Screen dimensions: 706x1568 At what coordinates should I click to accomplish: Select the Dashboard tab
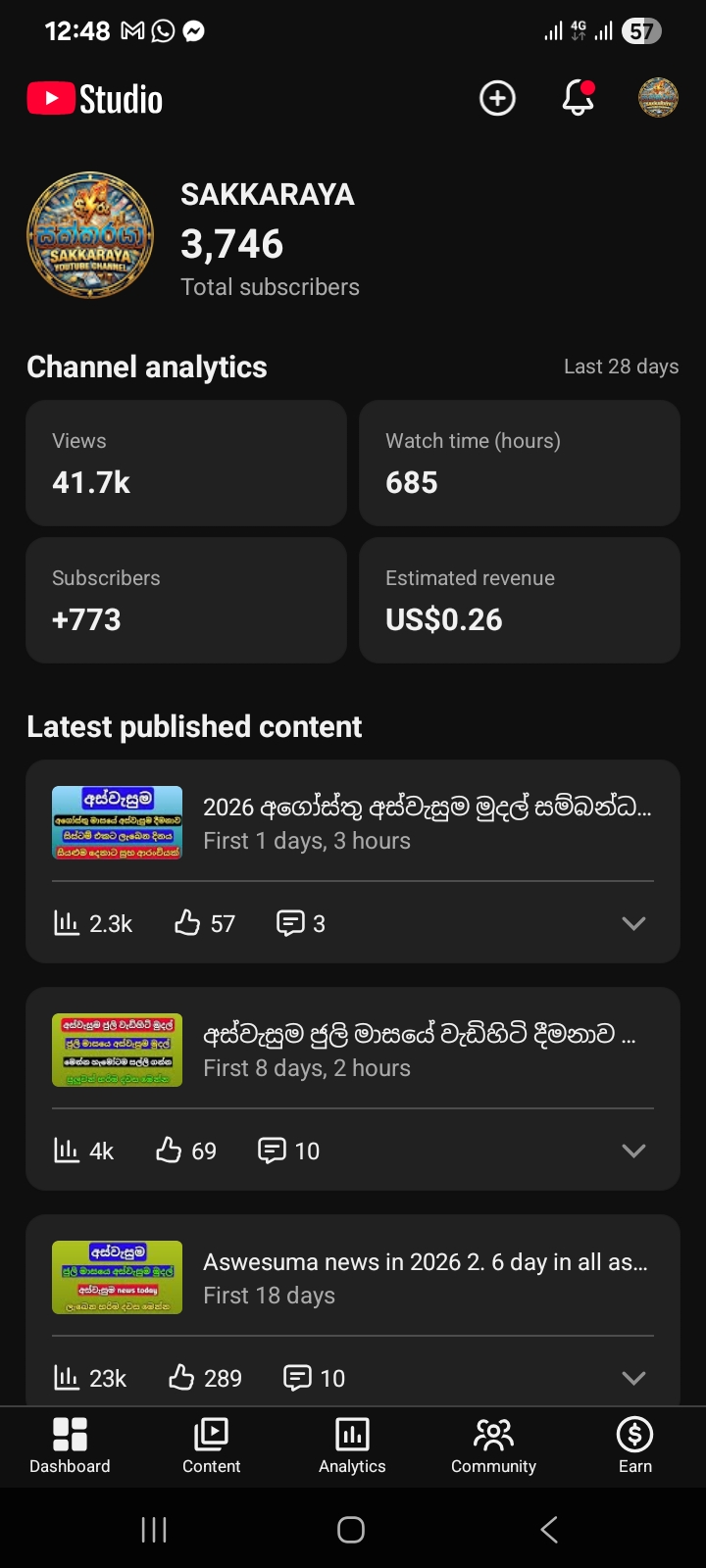pyautogui.click(x=70, y=1446)
